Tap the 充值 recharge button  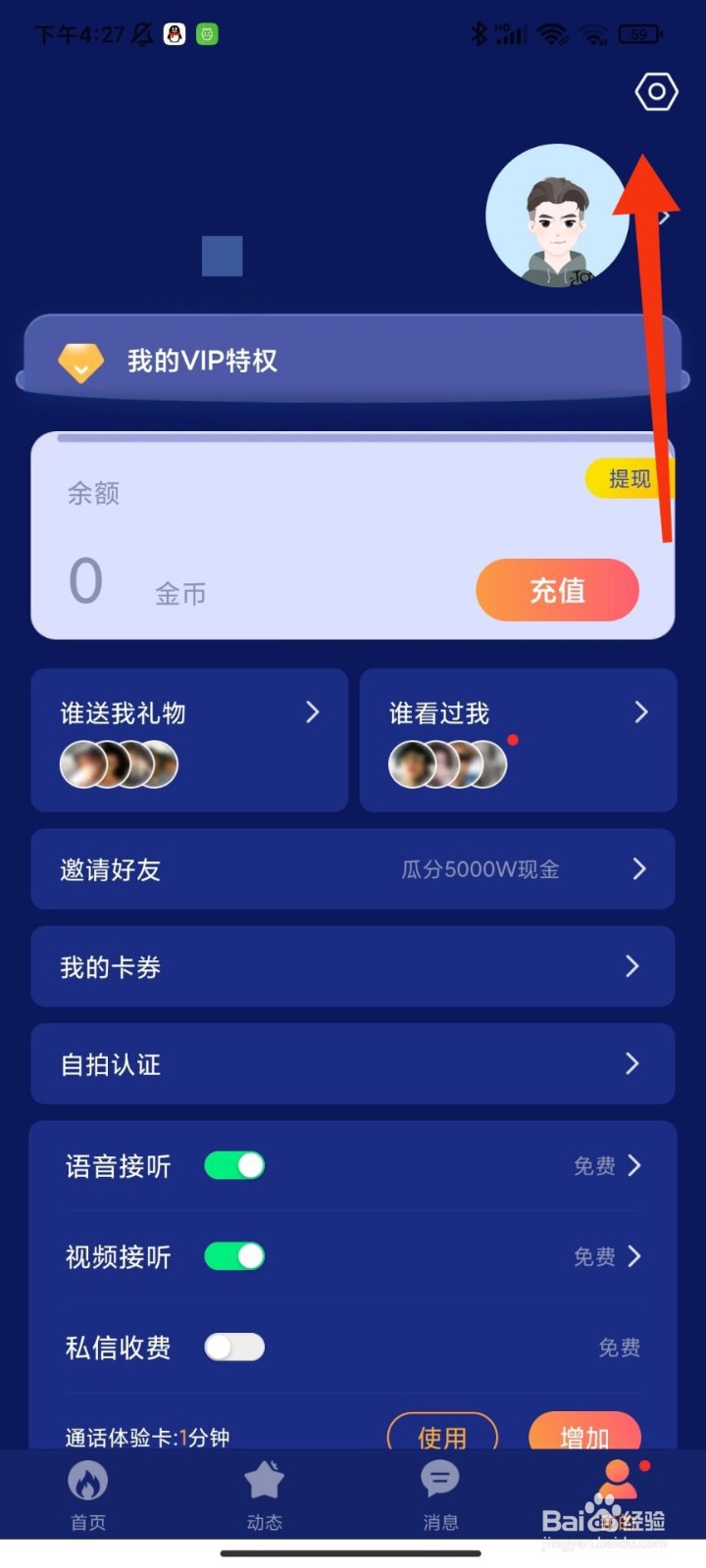click(x=557, y=590)
